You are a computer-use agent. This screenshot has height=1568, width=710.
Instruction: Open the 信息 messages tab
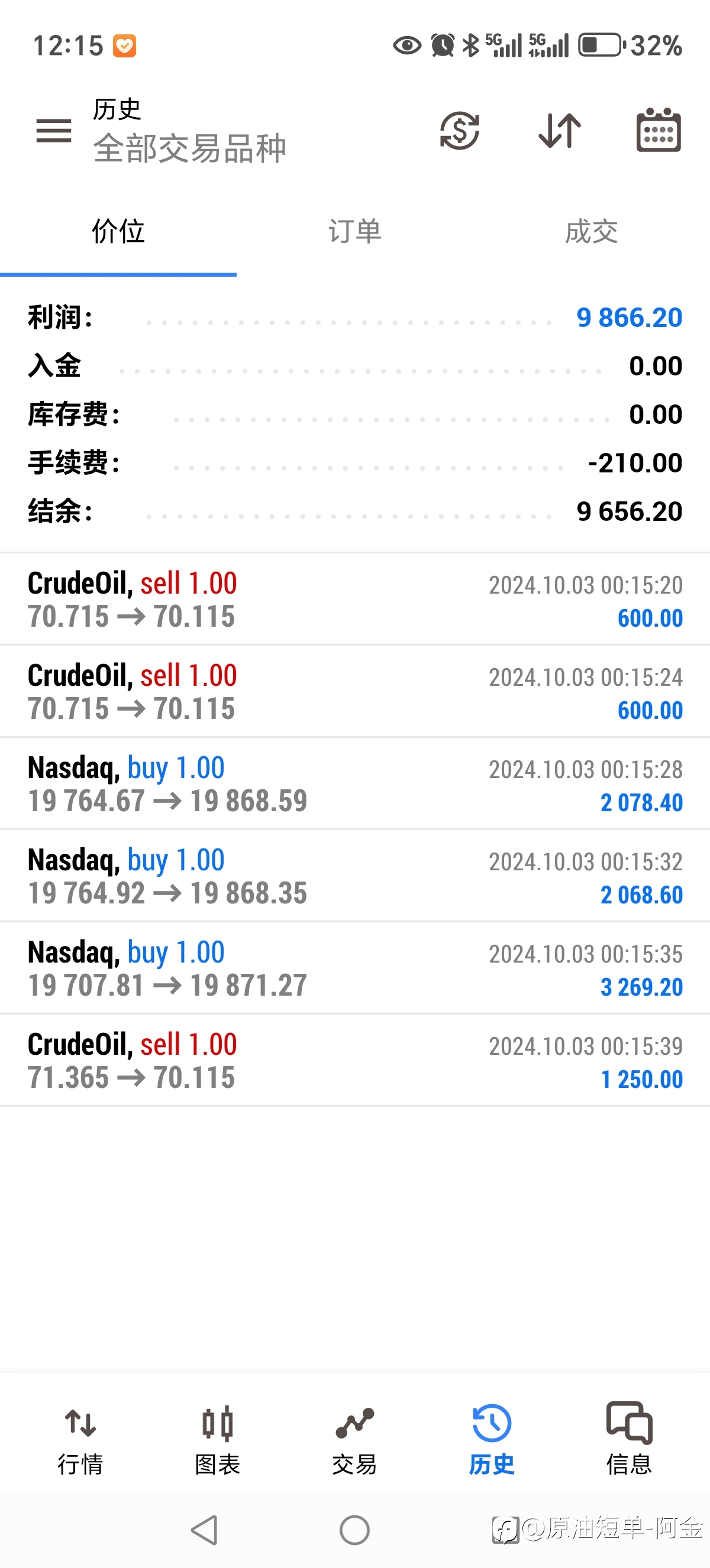pyautogui.click(x=629, y=1440)
